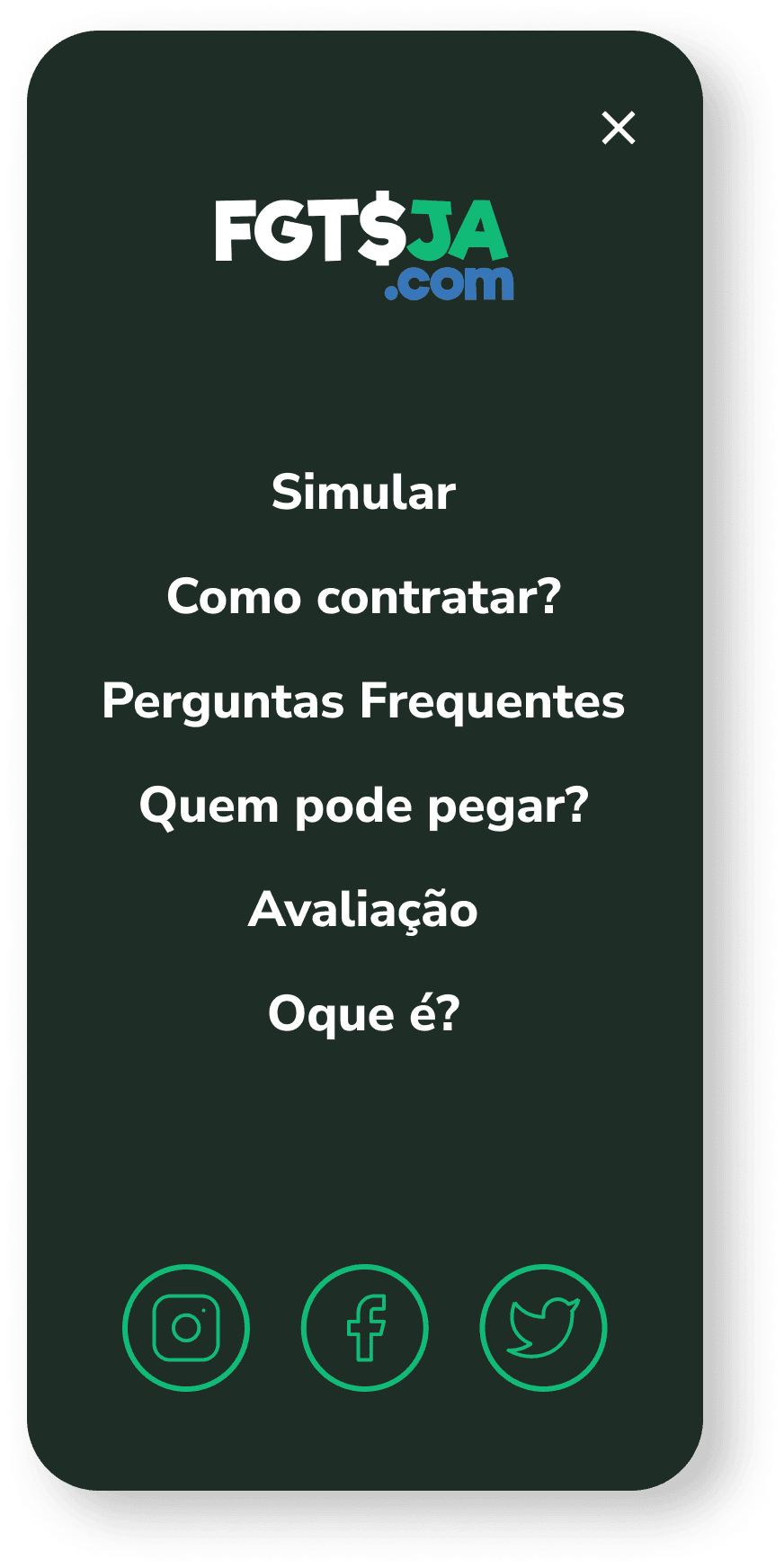Select Quem pode pegar?
This screenshot has height=1568, width=784.
[364, 806]
